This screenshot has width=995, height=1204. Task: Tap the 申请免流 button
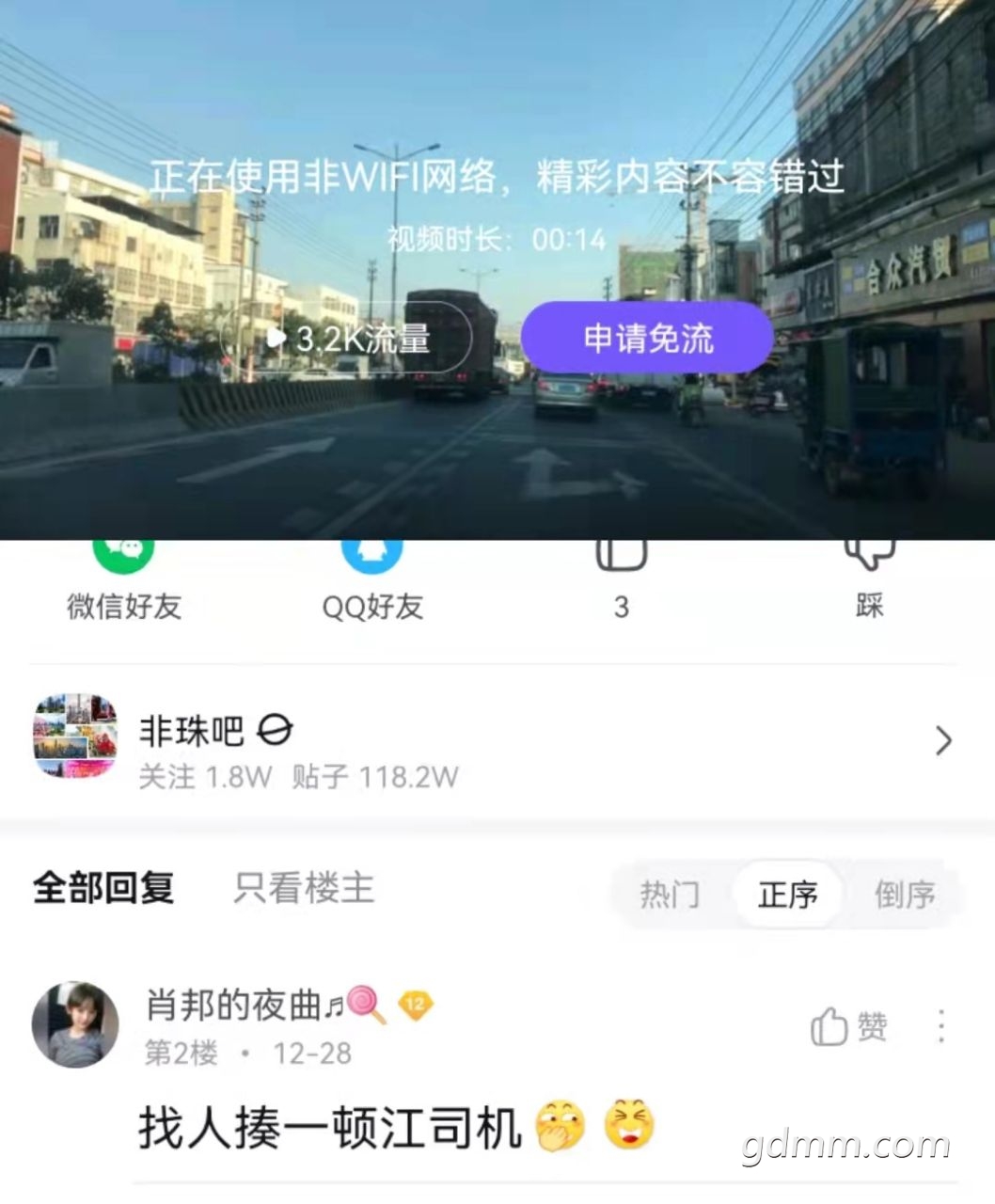tap(647, 339)
